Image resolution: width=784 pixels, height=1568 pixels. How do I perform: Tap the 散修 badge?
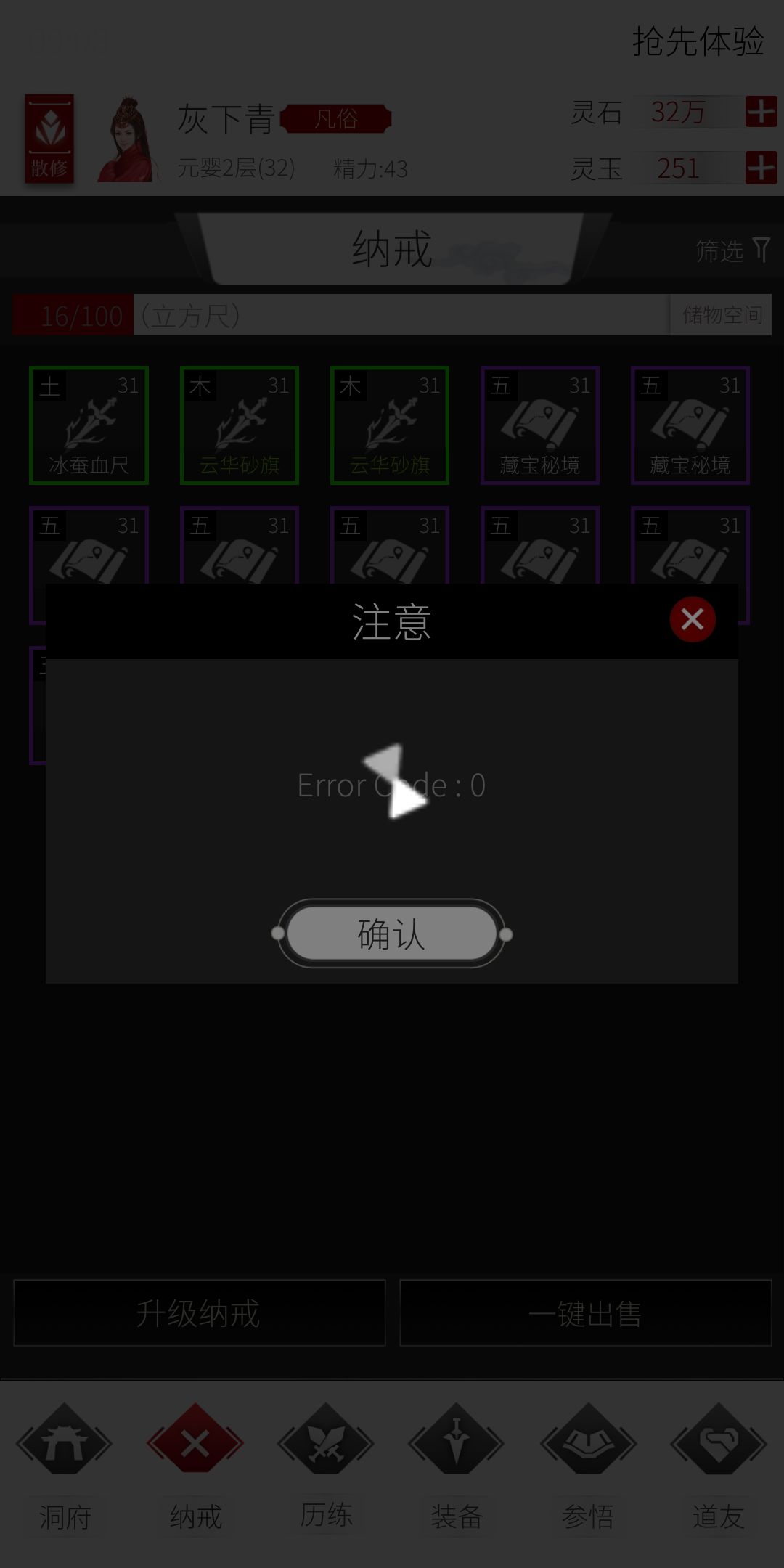pyautogui.click(x=49, y=138)
